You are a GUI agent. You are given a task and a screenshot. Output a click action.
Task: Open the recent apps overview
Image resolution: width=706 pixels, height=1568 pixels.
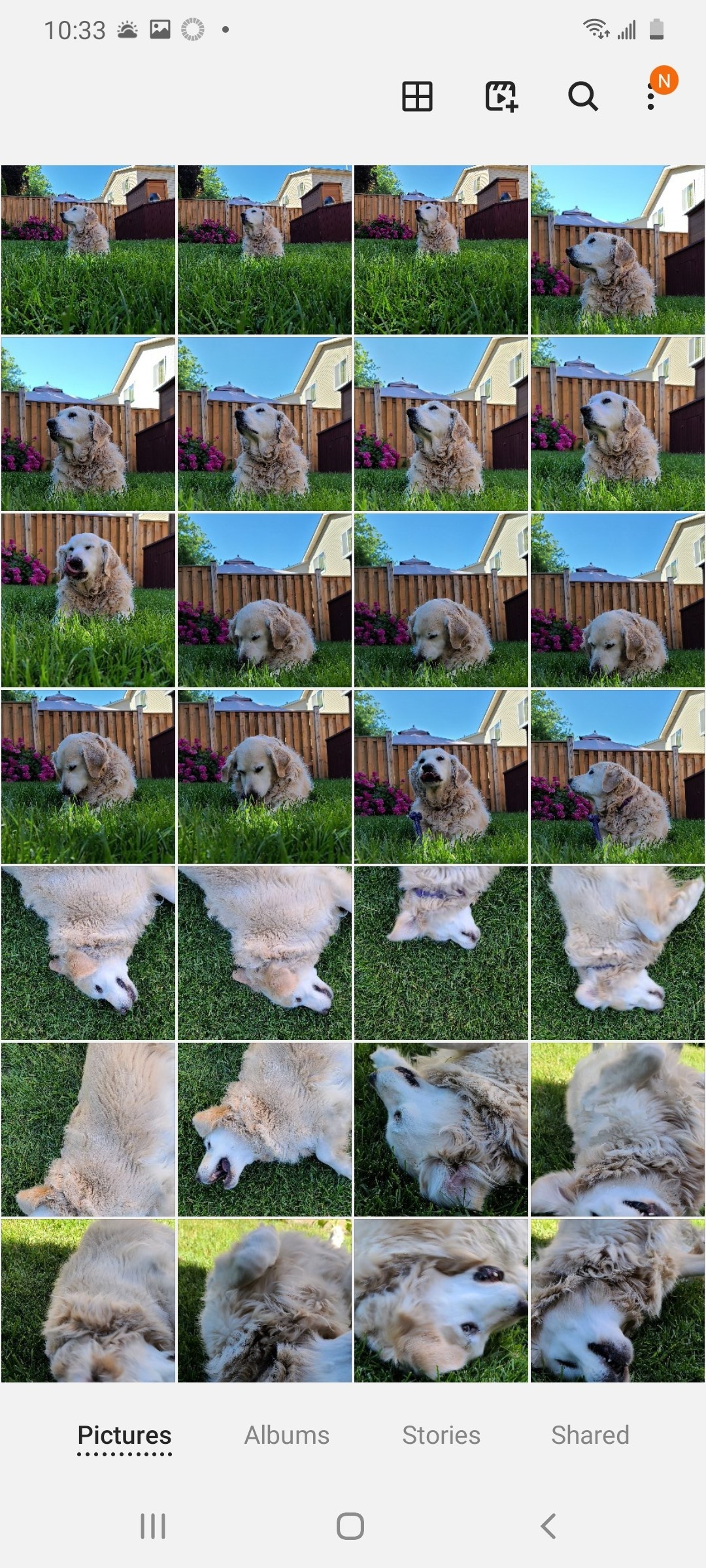153,1526
